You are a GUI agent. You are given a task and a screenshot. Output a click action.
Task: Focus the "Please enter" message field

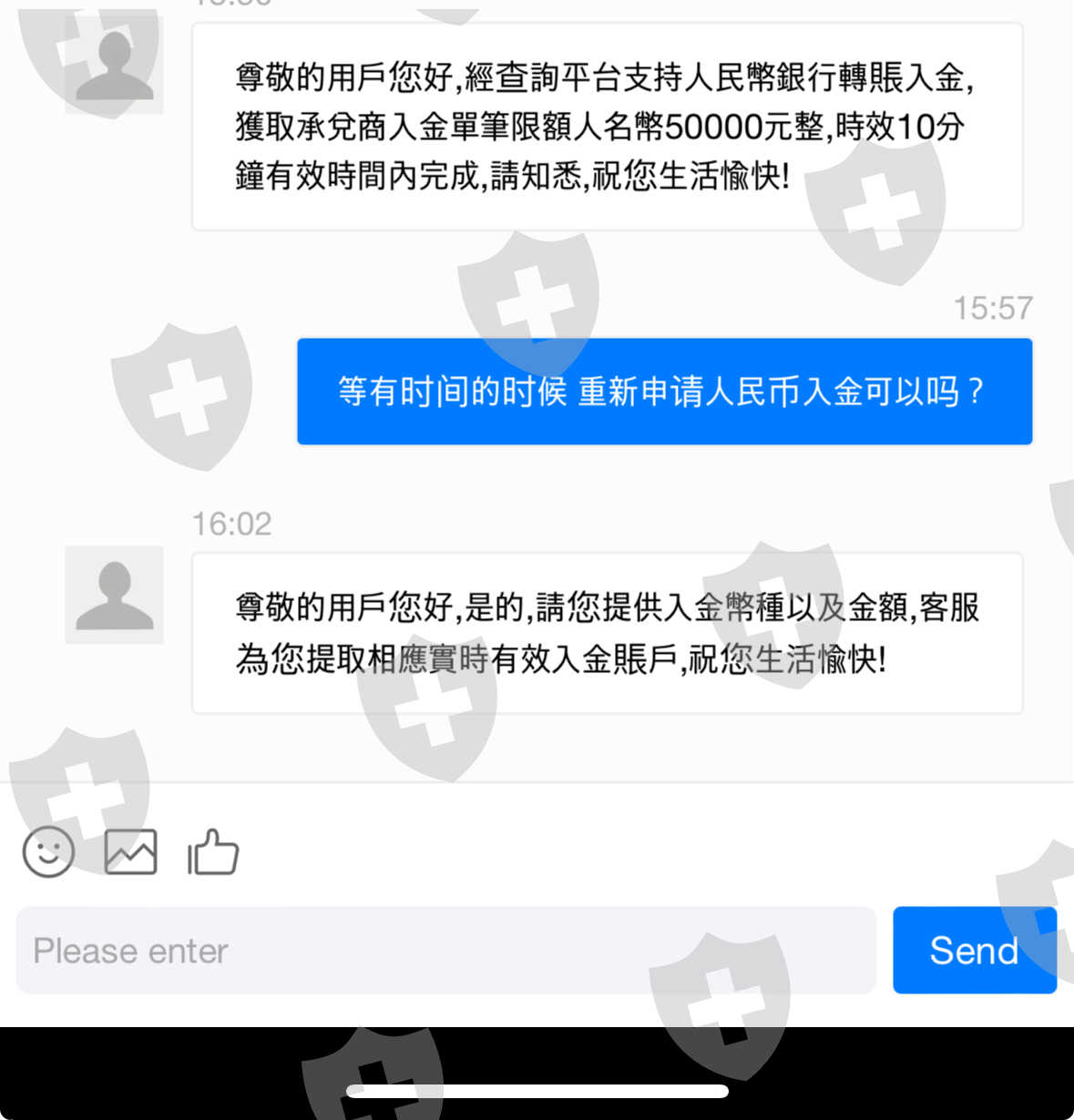446,950
